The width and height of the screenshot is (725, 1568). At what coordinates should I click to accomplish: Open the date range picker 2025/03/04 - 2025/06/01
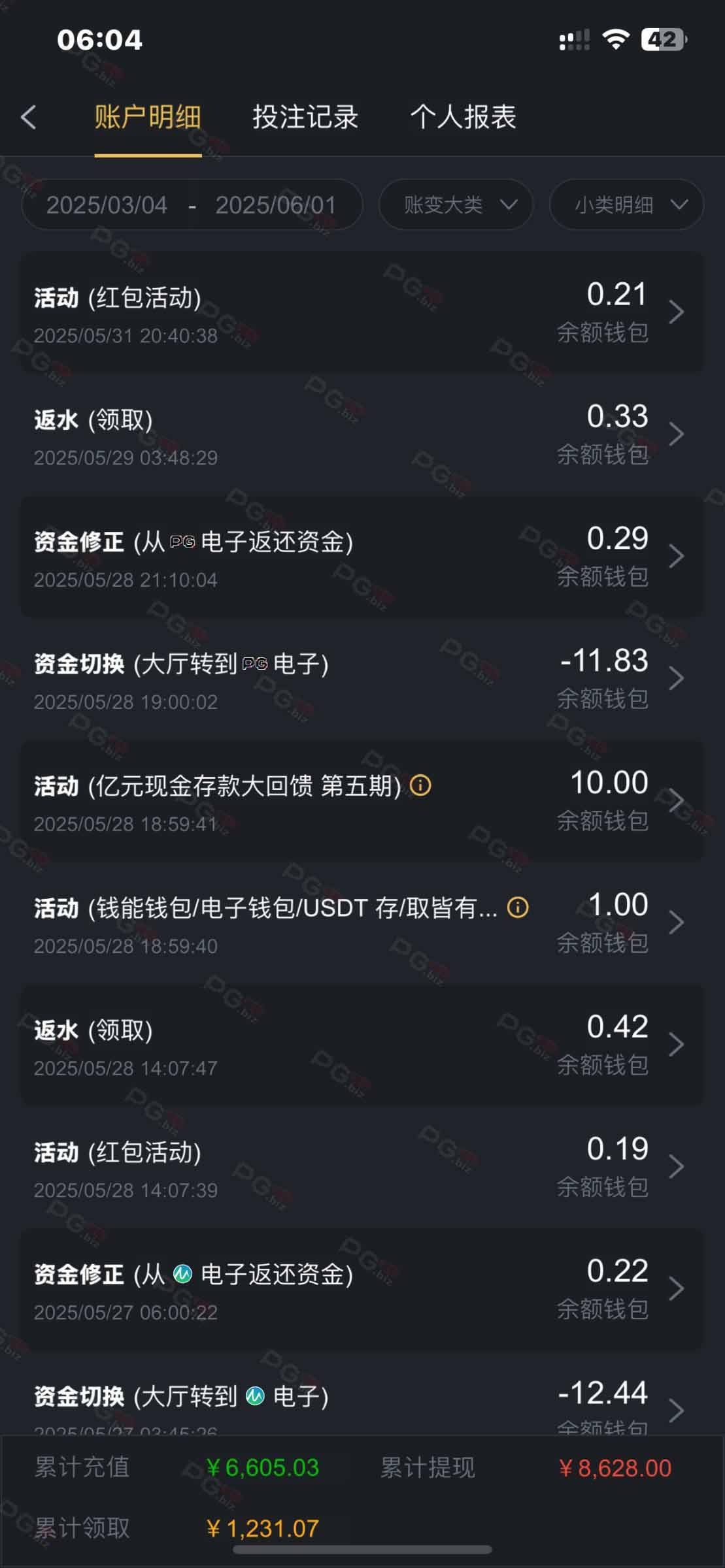click(x=192, y=204)
